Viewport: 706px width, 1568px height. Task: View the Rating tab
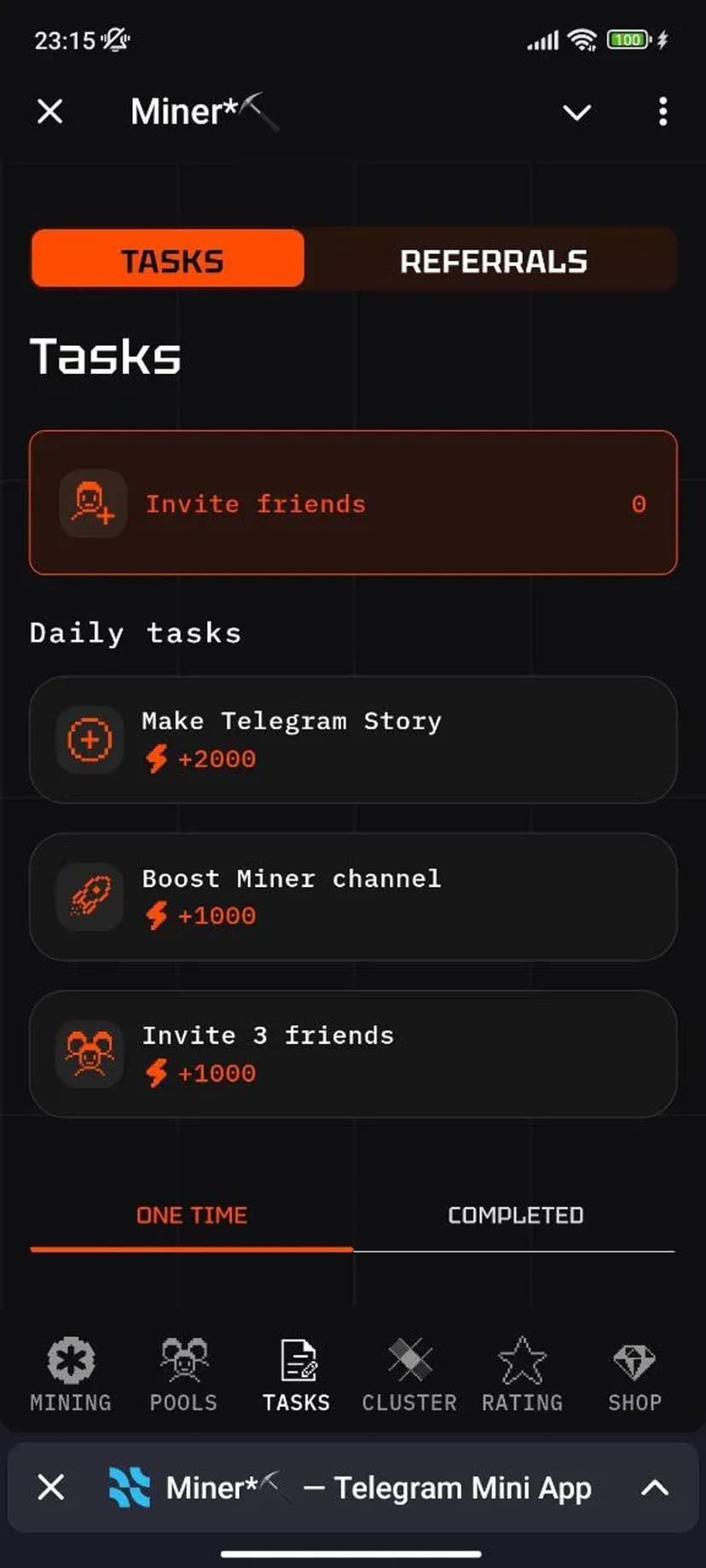(522, 1374)
